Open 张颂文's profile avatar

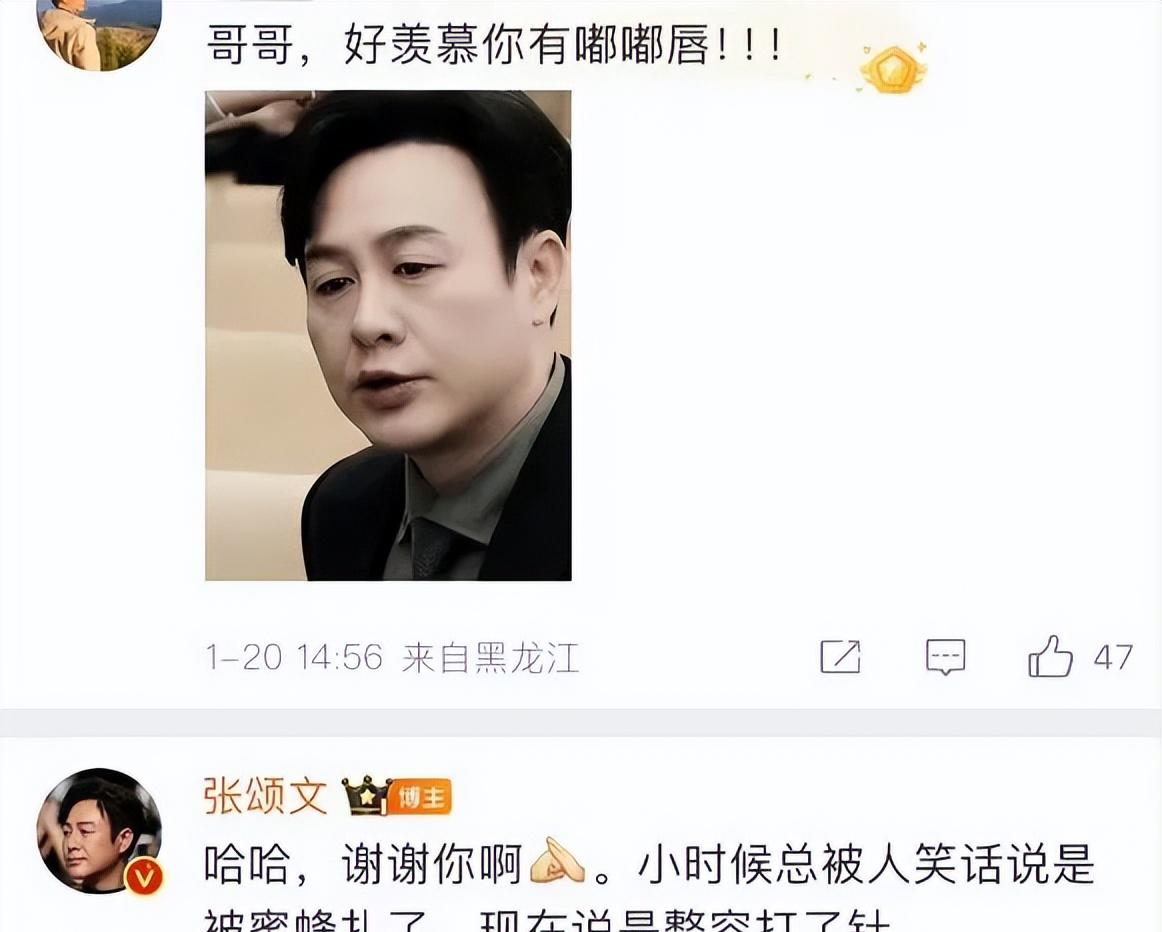pos(99,830)
